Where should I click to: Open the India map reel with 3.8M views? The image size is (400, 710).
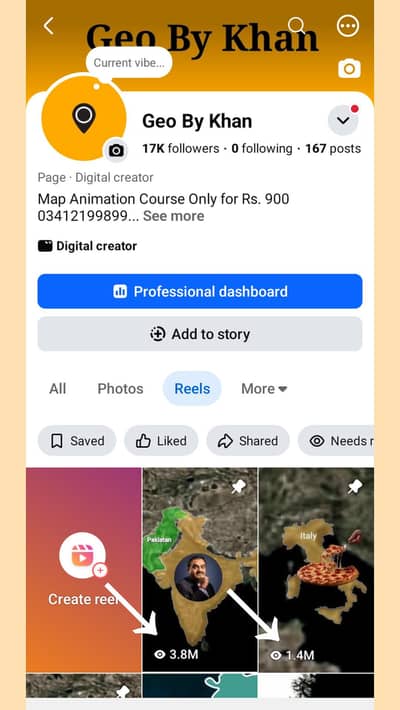(x=200, y=570)
